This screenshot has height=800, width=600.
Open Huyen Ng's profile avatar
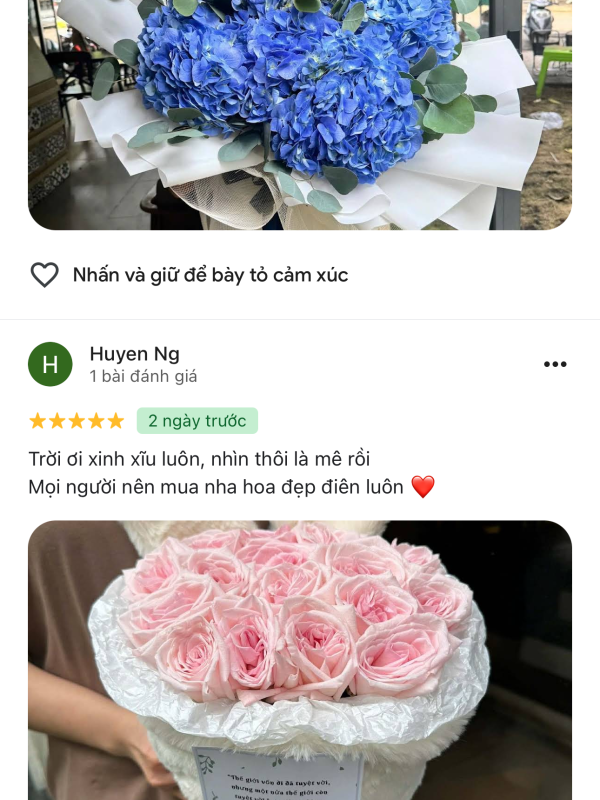[x=50, y=364]
